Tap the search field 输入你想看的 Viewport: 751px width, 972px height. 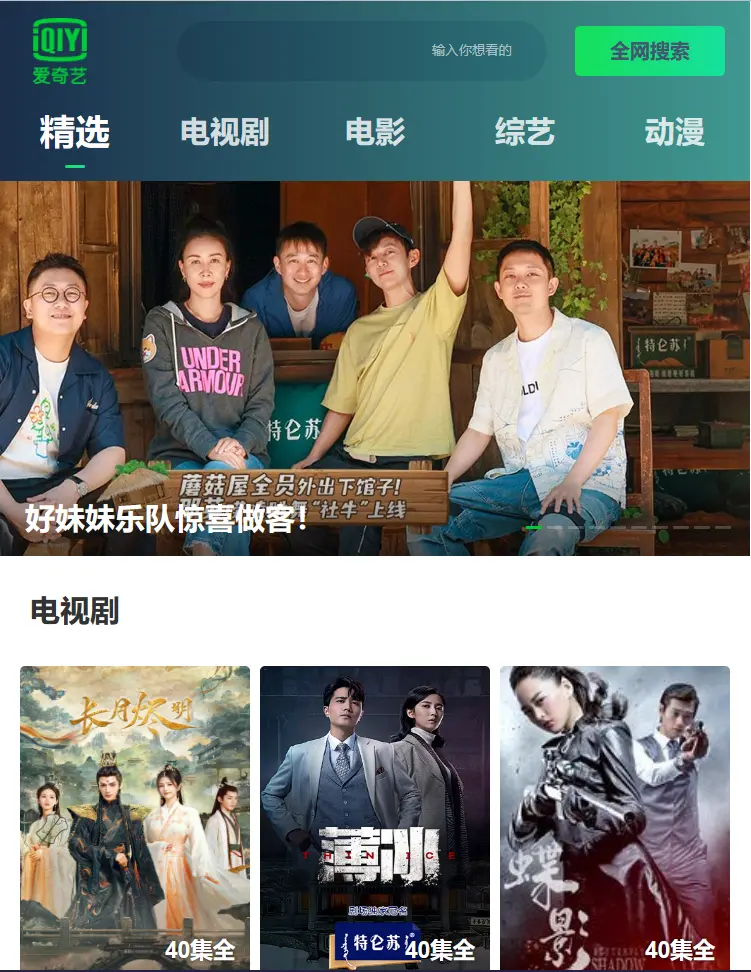point(361,51)
